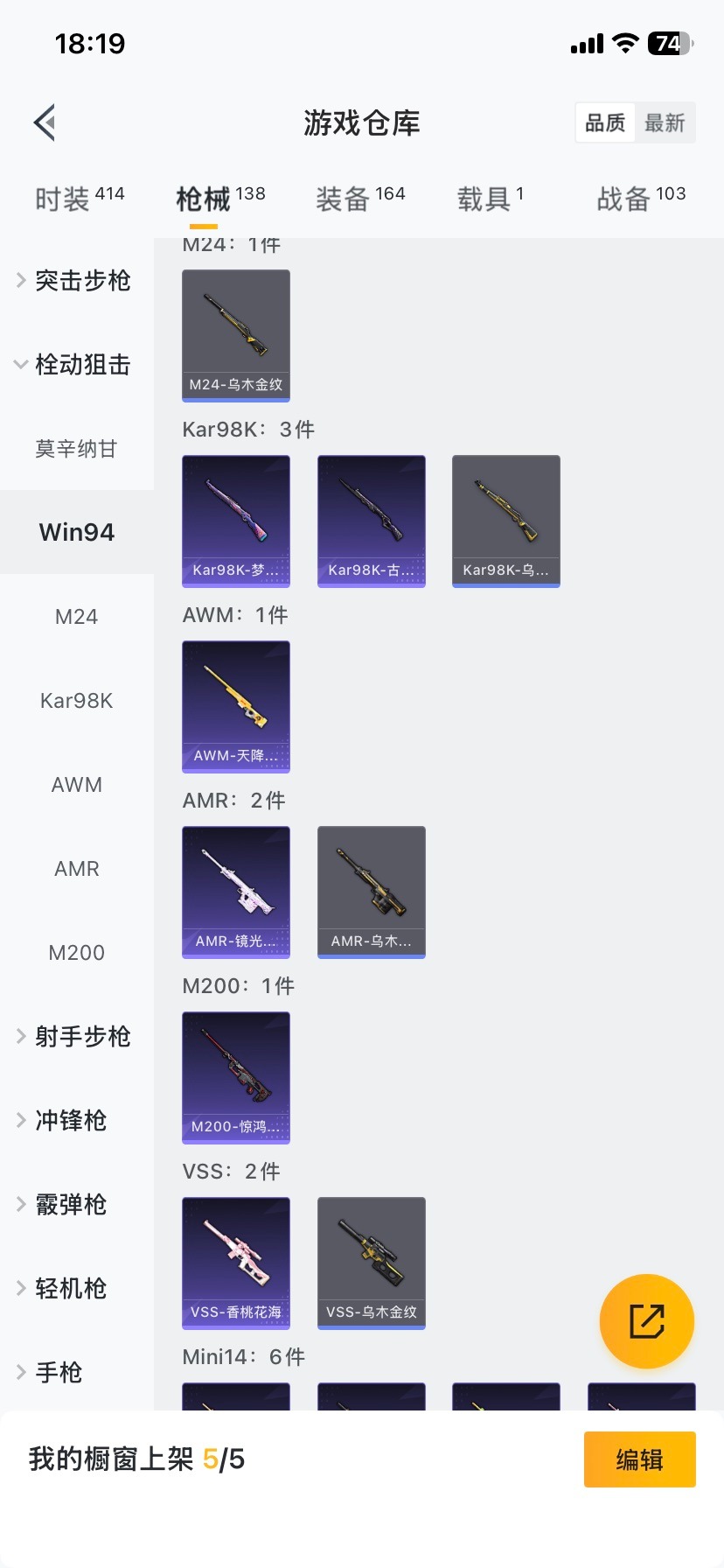Open the VSS-香桃花海 skin
The height and width of the screenshot is (1568, 724).
(235, 1263)
